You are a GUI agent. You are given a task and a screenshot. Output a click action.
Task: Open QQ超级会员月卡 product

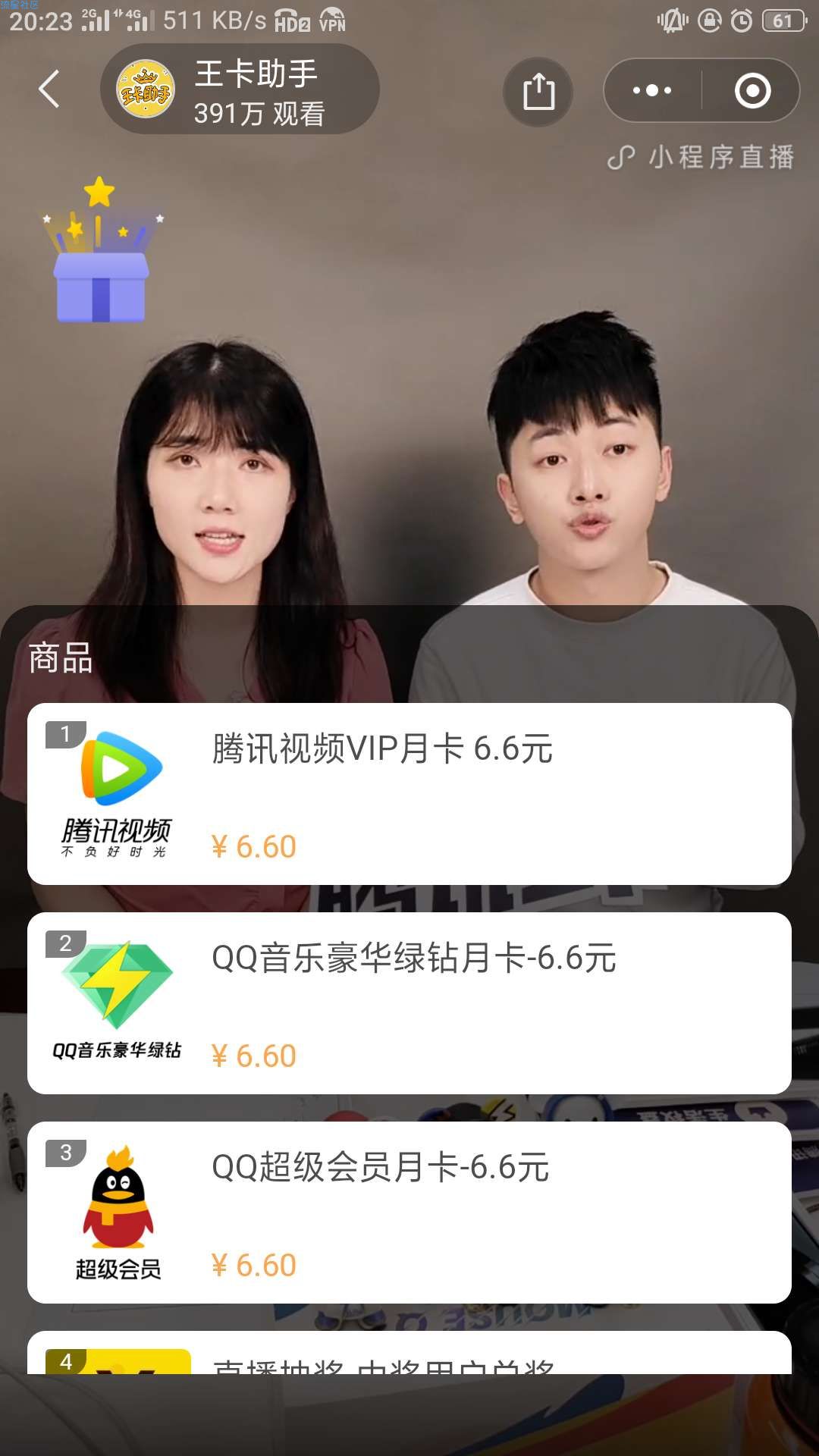(x=409, y=1212)
